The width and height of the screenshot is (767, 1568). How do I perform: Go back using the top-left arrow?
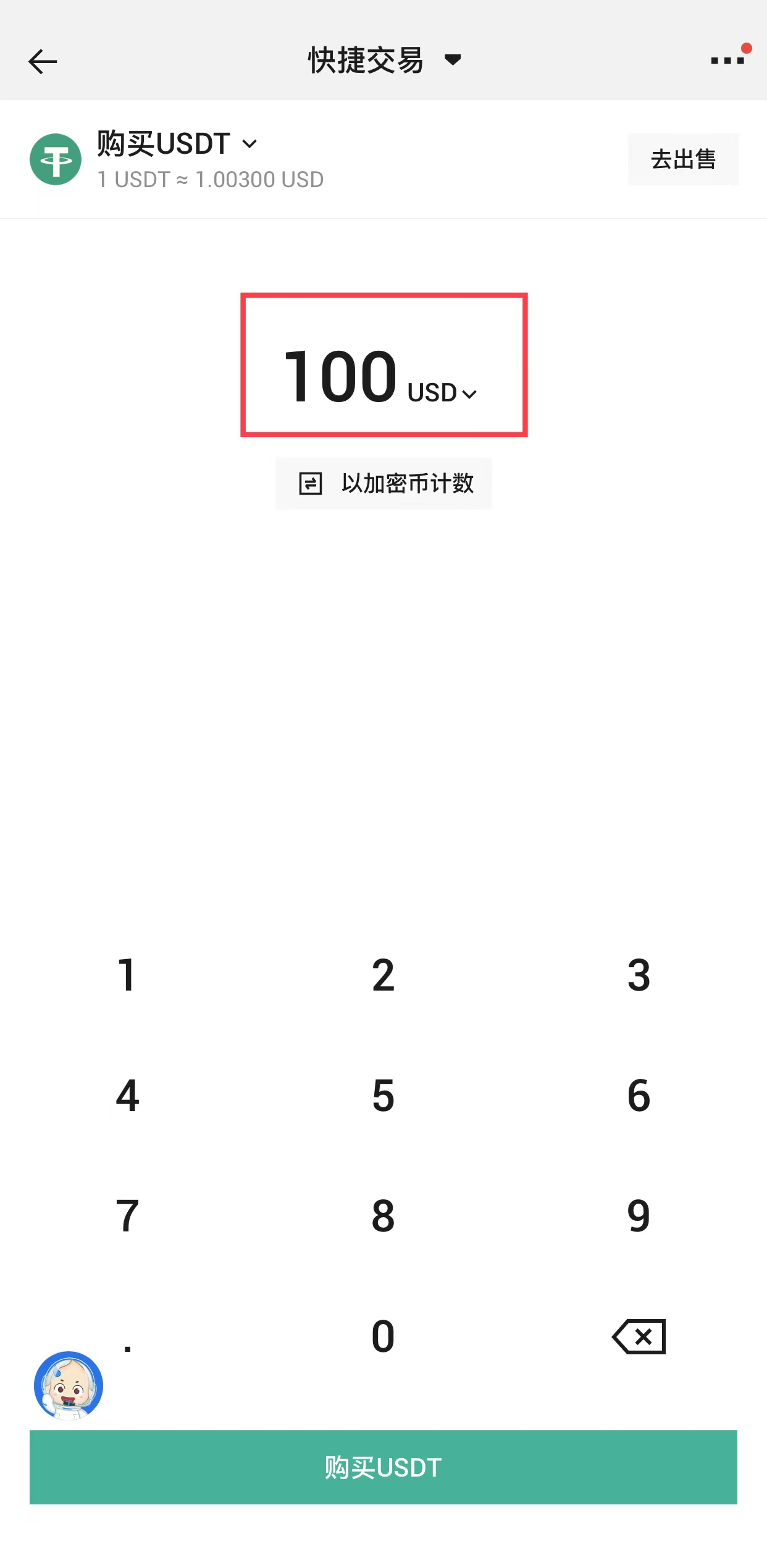coord(43,62)
